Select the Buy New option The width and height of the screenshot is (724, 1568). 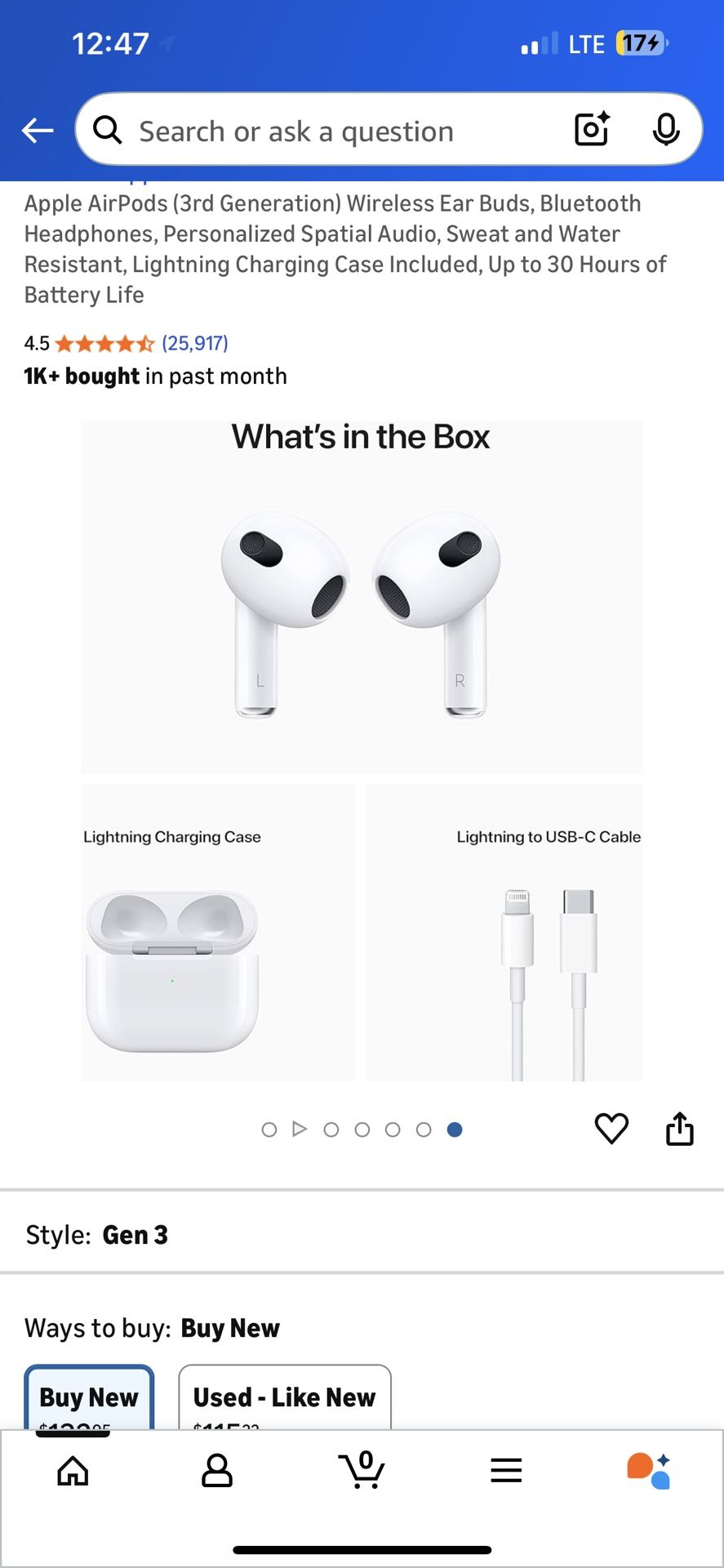pos(89,1398)
